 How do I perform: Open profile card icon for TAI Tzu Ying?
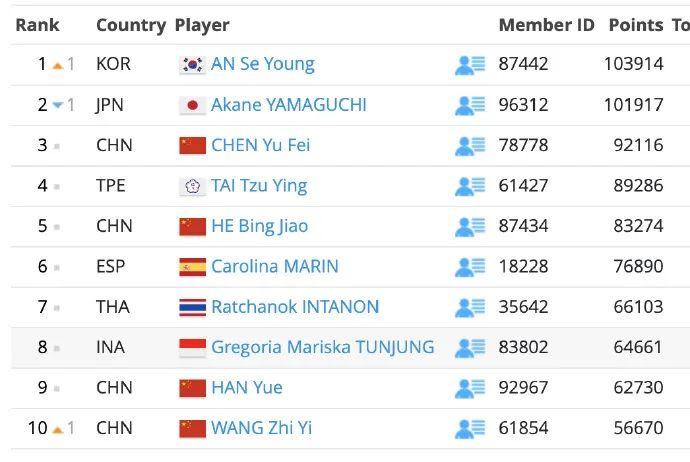tap(470, 186)
